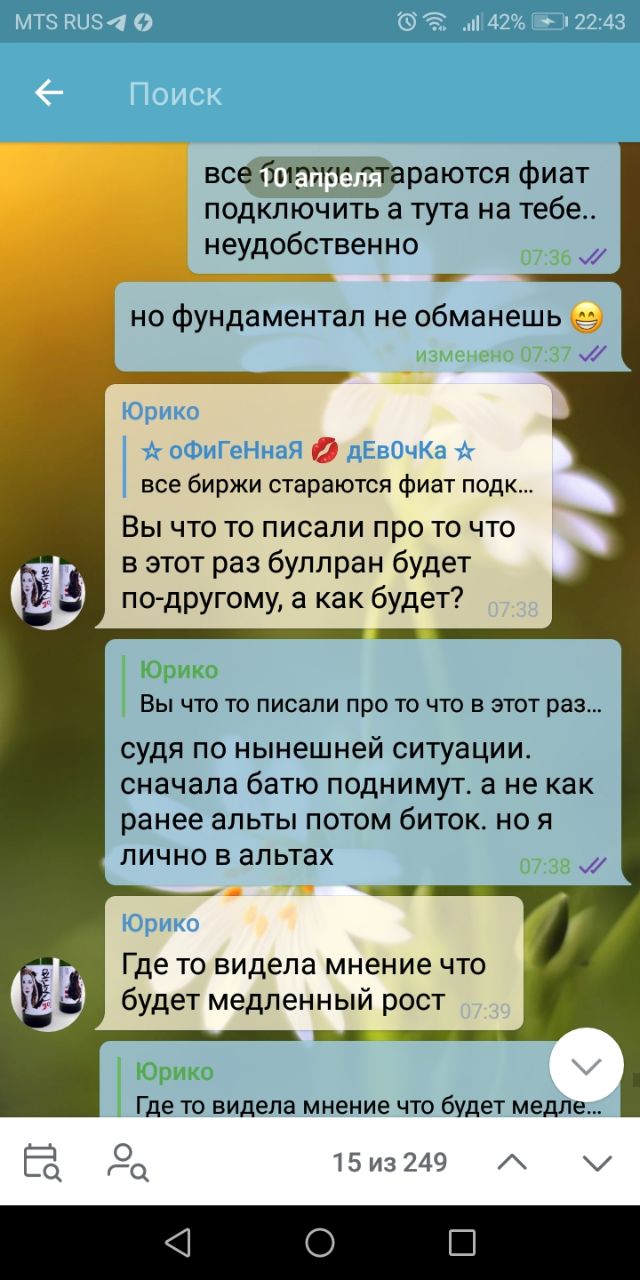Jump to next search result arrow
The width and height of the screenshot is (640, 1280).
click(x=597, y=1162)
